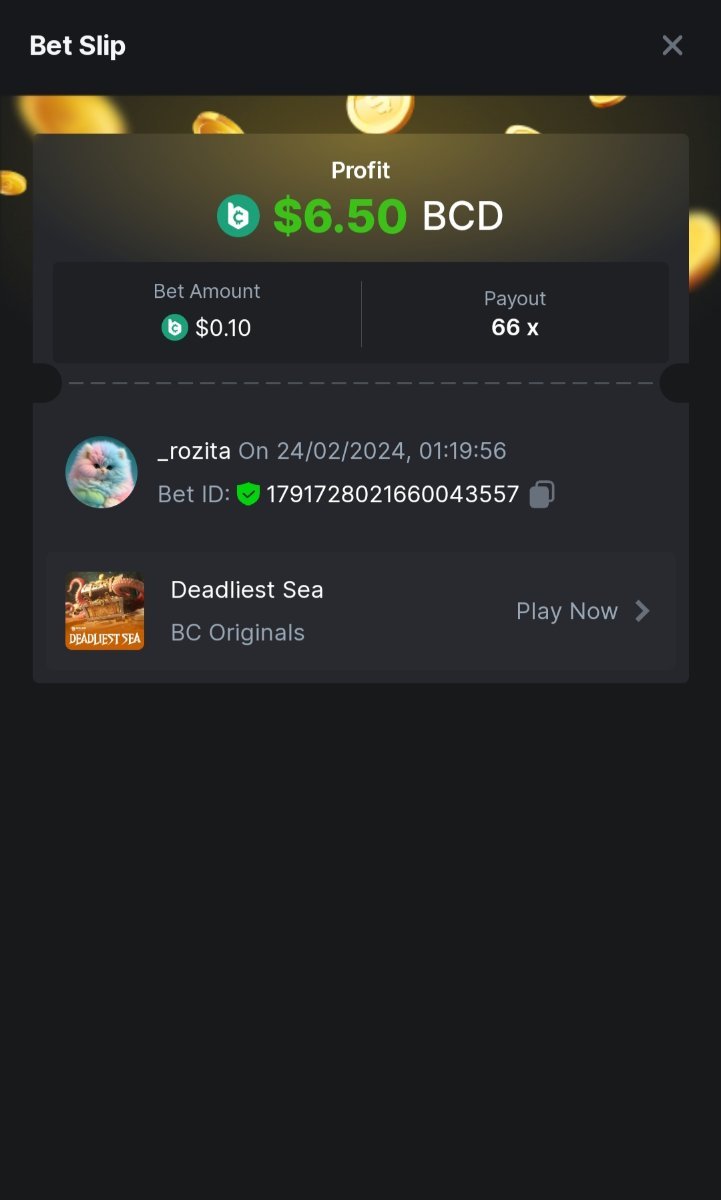Image resolution: width=721 pixels, height=1200 pixels.
Task: Copy the Bet ID number
Action: pos(542,494)
